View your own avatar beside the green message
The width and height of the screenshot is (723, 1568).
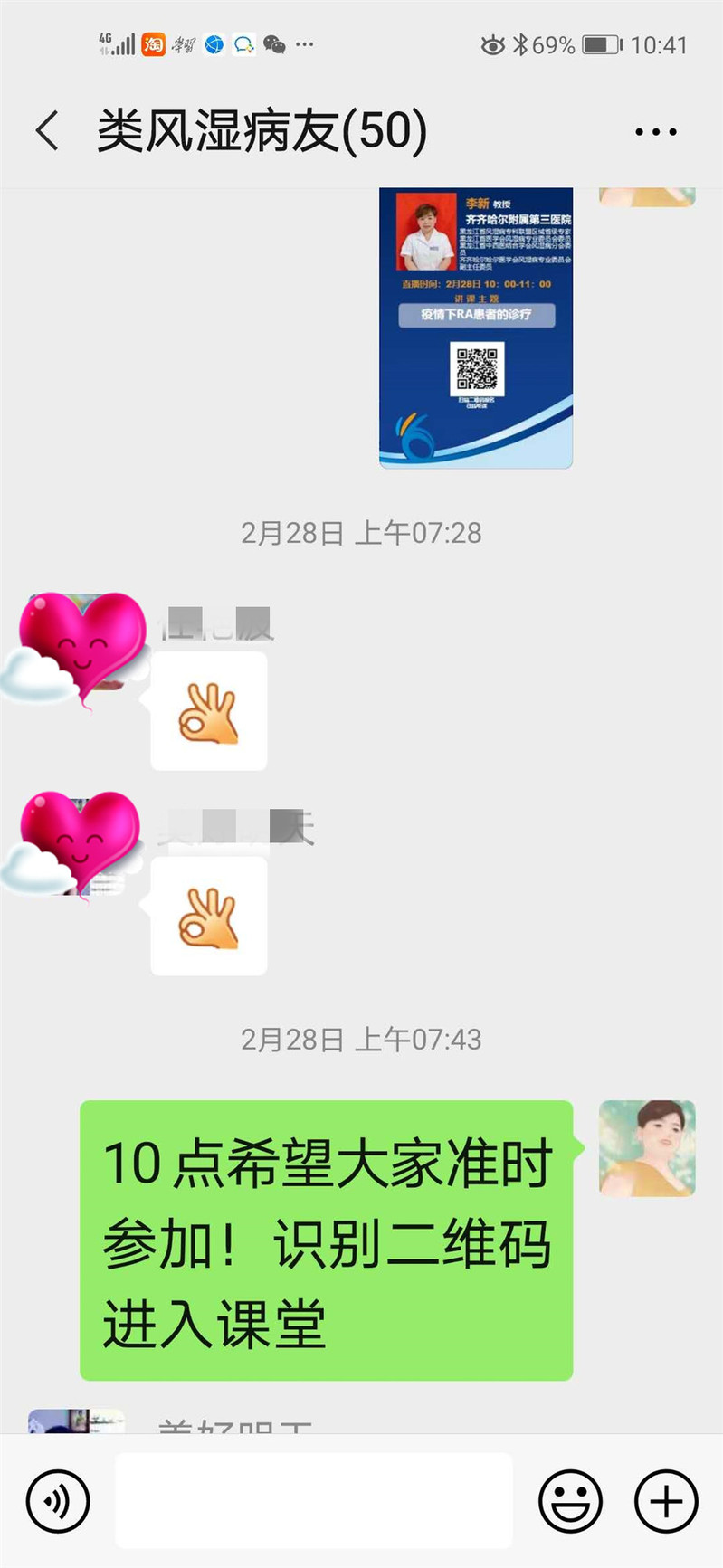click(647, 1148)
